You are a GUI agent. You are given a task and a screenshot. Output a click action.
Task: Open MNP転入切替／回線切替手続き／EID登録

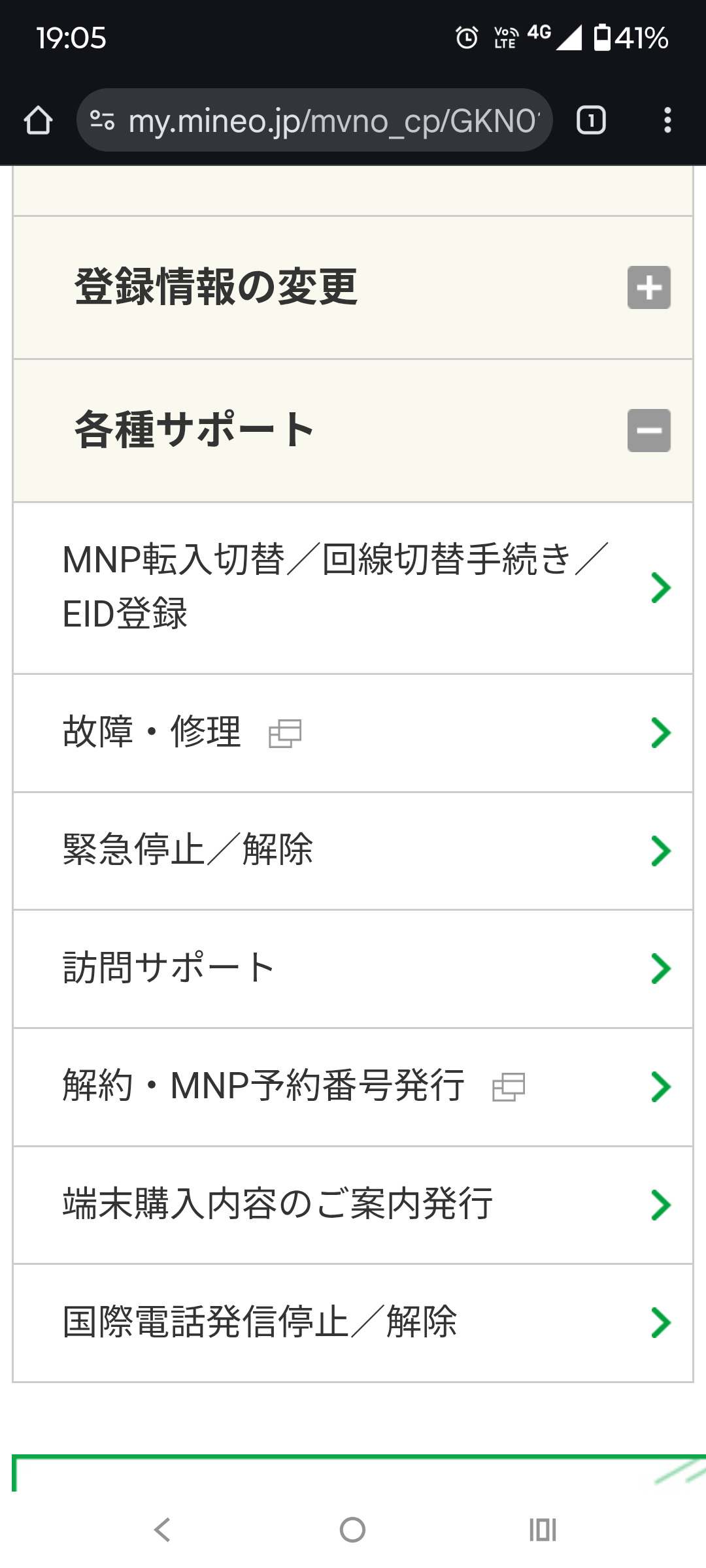click(353, 587)
